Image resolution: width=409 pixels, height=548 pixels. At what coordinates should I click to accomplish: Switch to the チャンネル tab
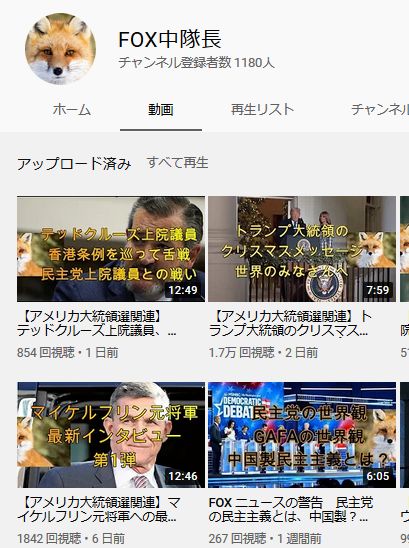pos(380,110)
